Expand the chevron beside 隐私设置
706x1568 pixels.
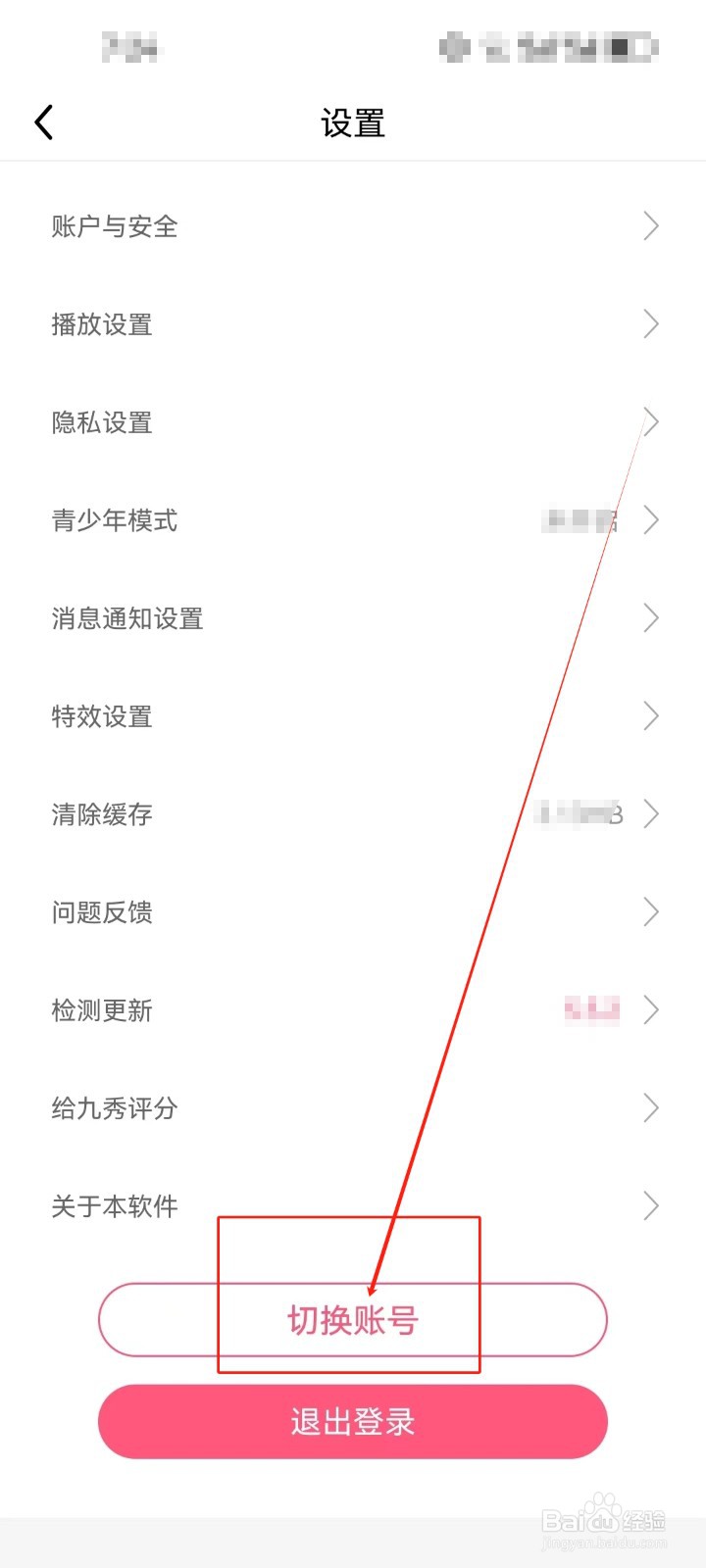tap(650, 422)
